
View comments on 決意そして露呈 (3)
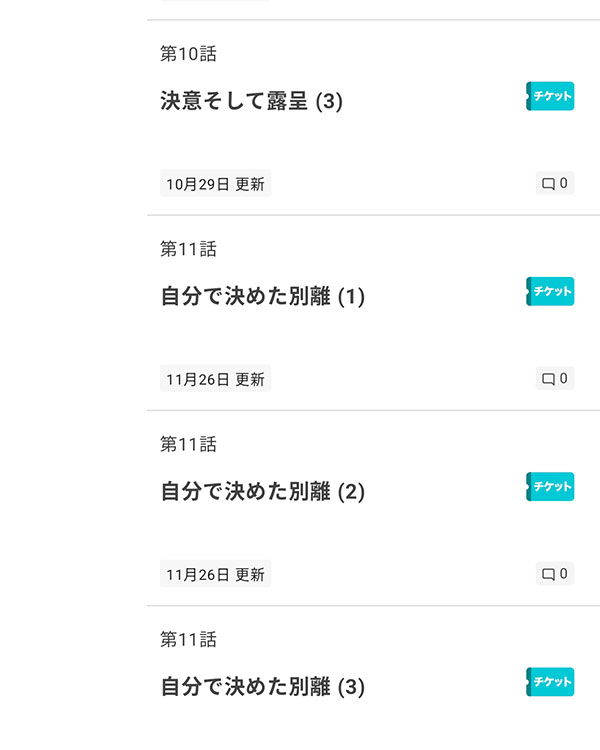[555, 184]
